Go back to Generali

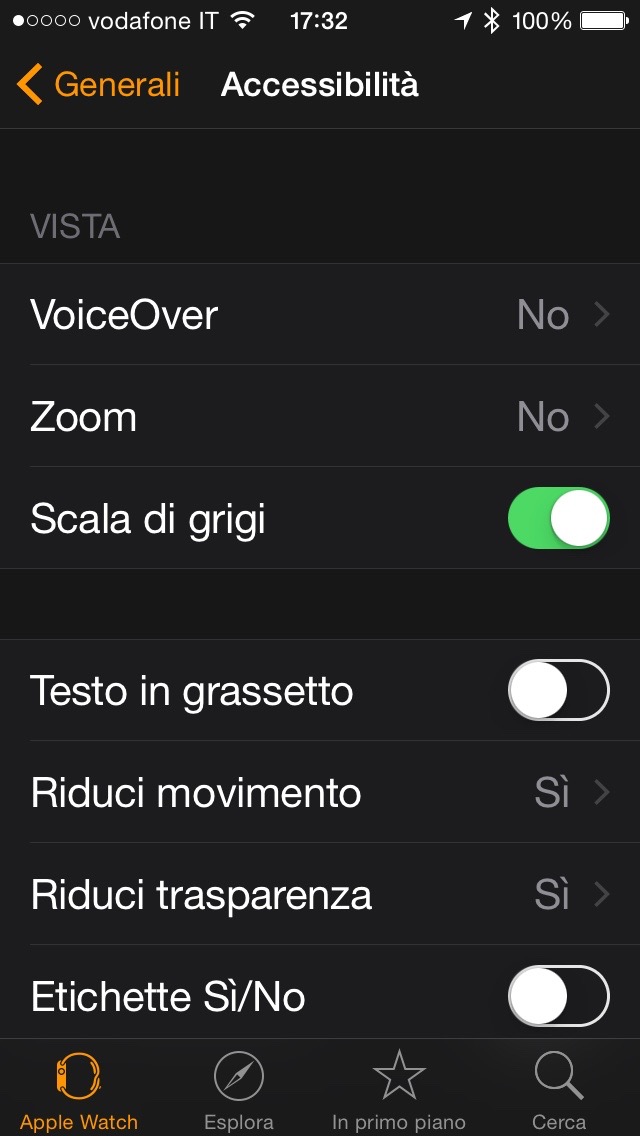click(x=98, y=85)
